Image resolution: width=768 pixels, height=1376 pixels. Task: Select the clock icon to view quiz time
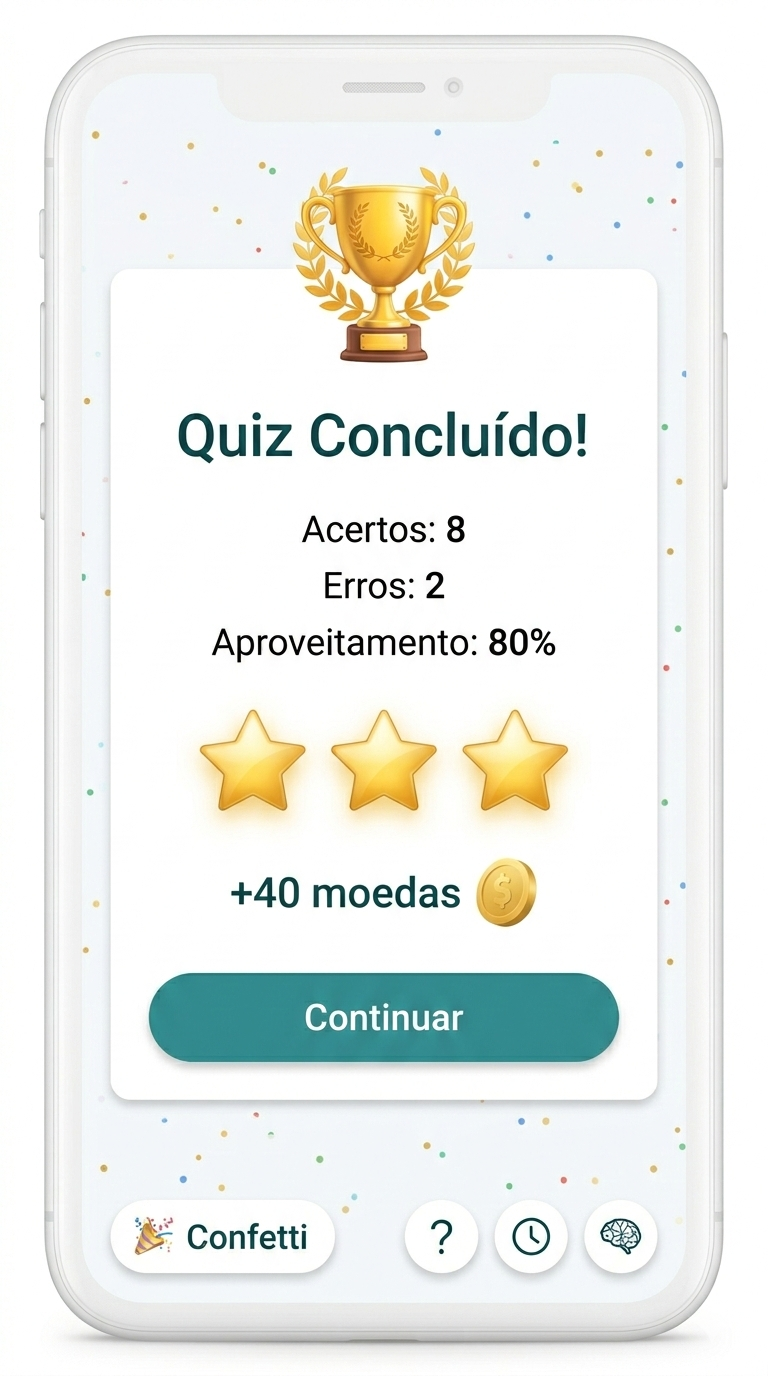tap(531, 1237)
